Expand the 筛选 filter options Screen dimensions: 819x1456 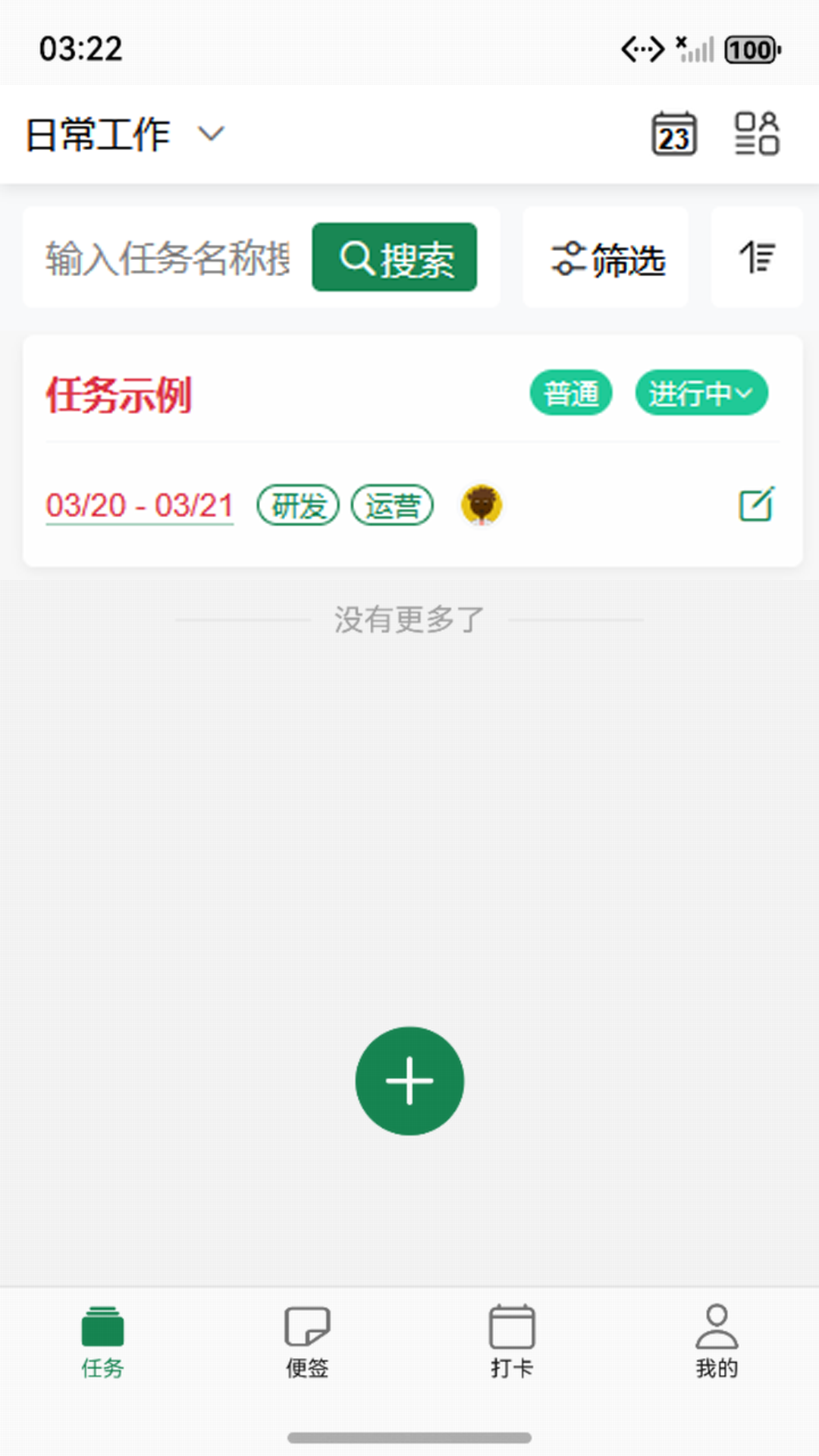[606, 258]
